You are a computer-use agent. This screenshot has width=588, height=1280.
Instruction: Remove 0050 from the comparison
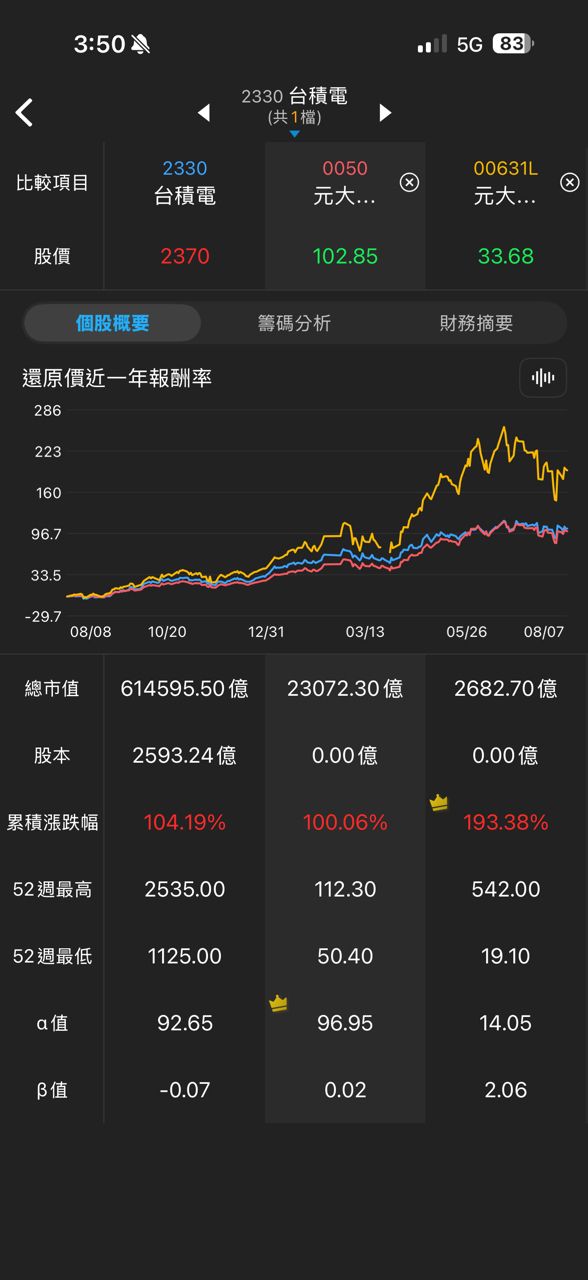coord(409,182)
